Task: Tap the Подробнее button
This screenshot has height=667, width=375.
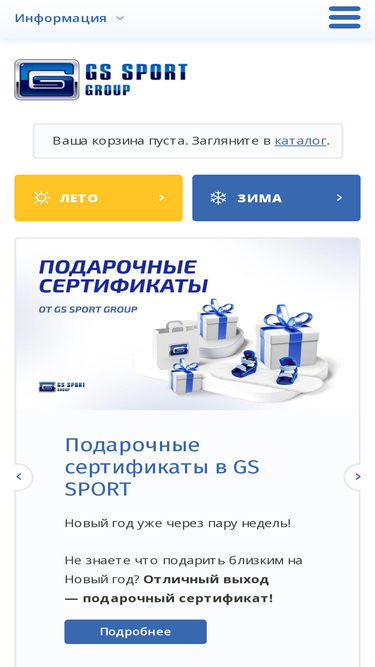Action: (x=136, y=632)
